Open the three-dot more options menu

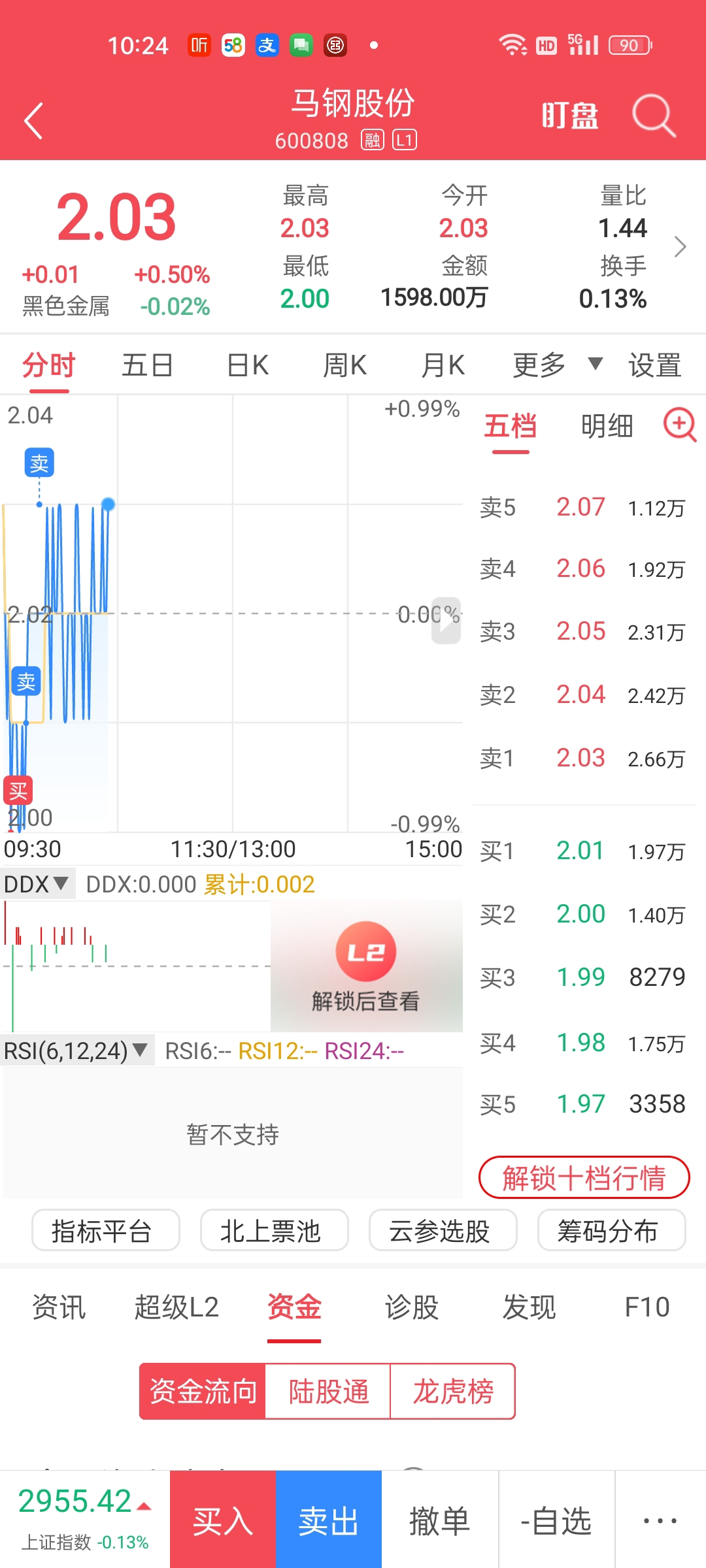coord(660,1520)
